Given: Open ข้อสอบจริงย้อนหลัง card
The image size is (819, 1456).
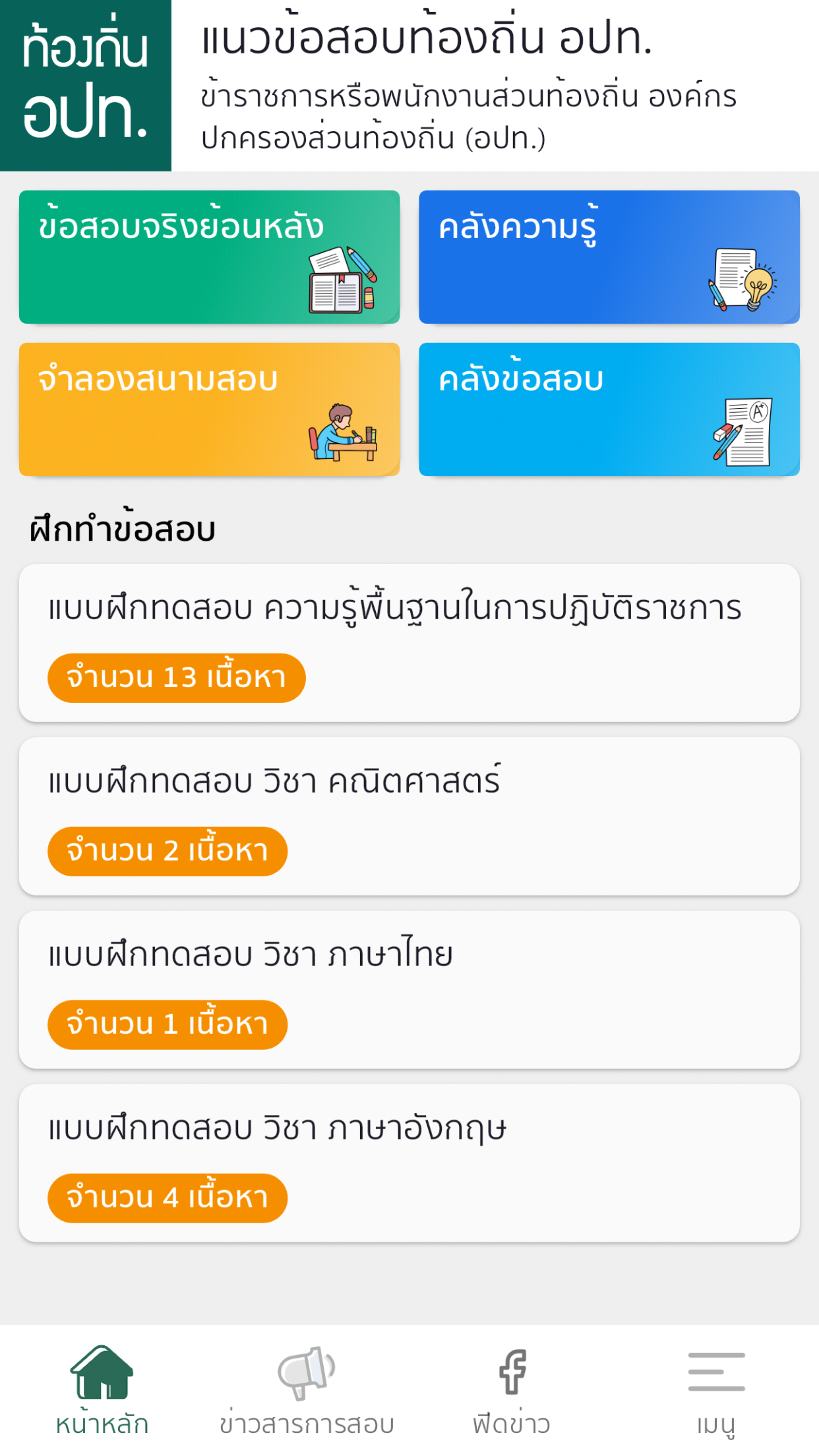Looking at the screenshot, I should [x=209, y=257].
